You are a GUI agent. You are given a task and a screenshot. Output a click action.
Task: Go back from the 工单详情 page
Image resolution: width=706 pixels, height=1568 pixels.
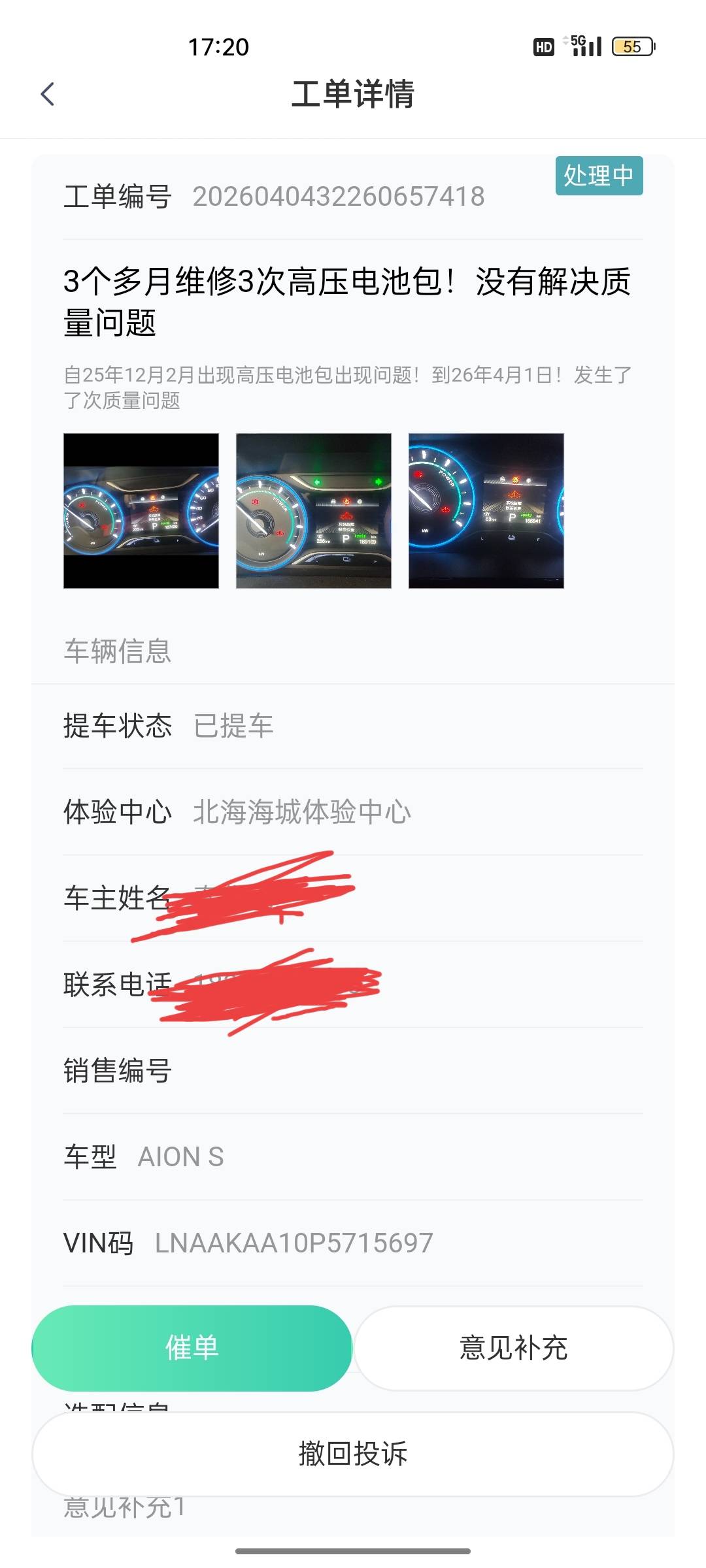click(x=48, y=94)
